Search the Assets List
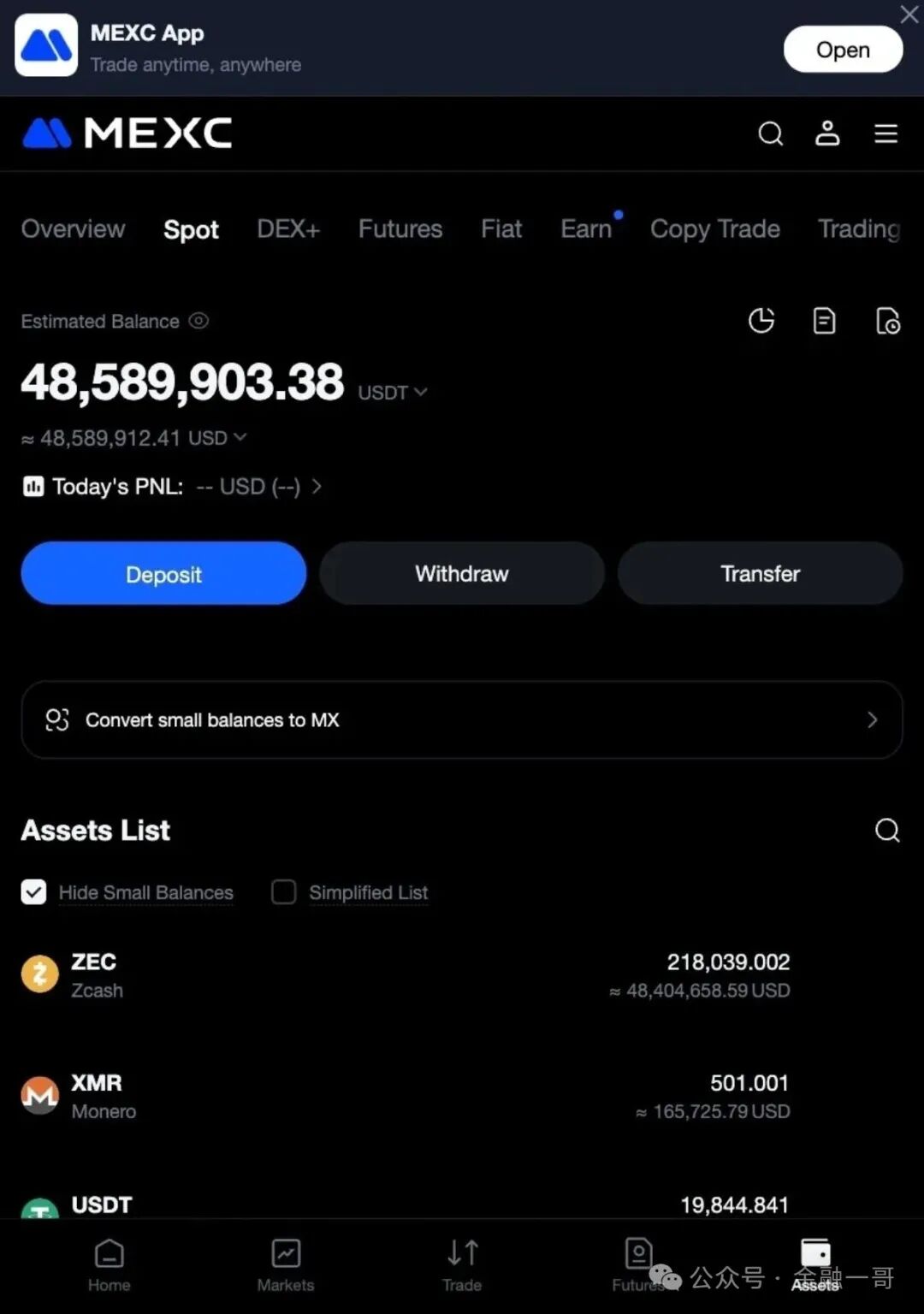This screenshot has height=1314, width=924. pos(887,830)
